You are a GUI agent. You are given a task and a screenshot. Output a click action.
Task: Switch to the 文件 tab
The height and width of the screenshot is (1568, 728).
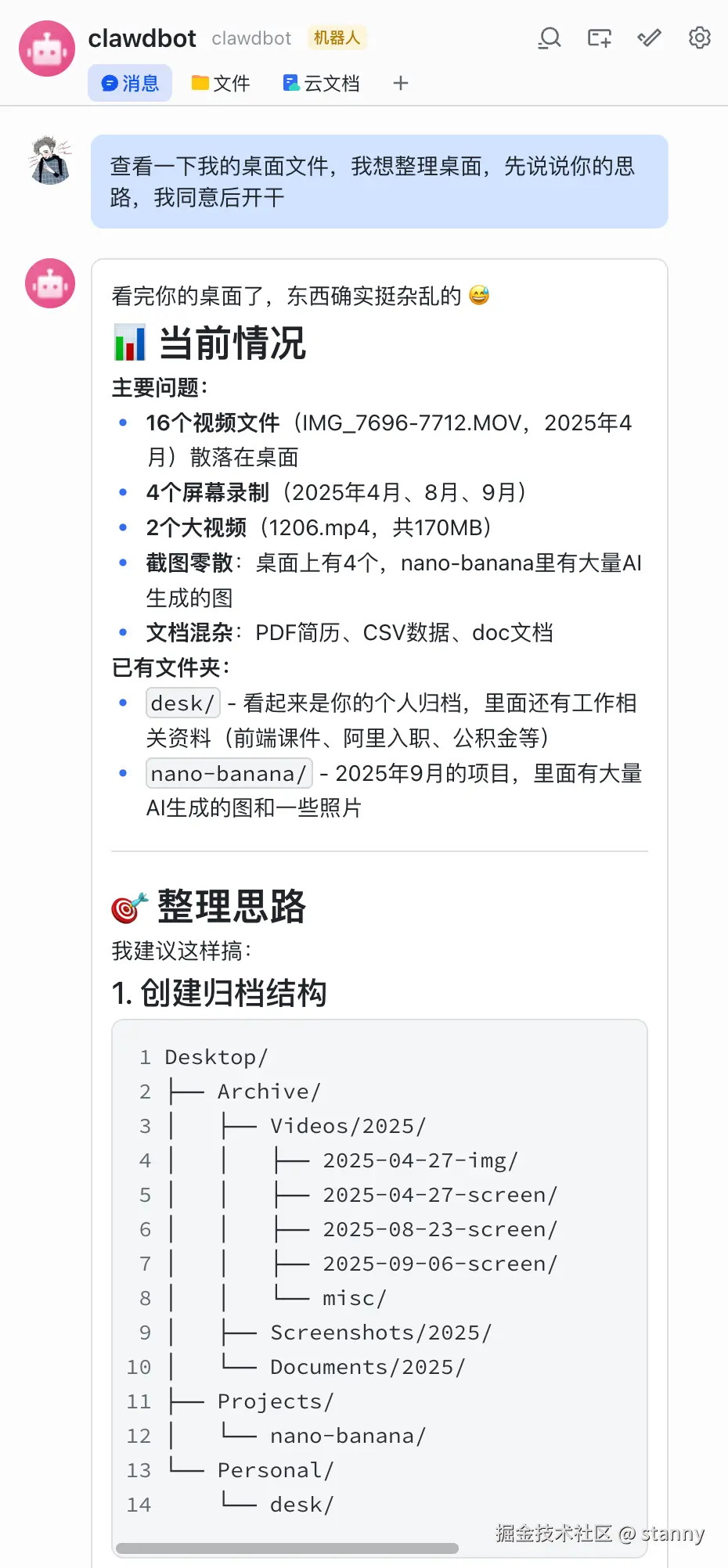(x=221, y=83)
